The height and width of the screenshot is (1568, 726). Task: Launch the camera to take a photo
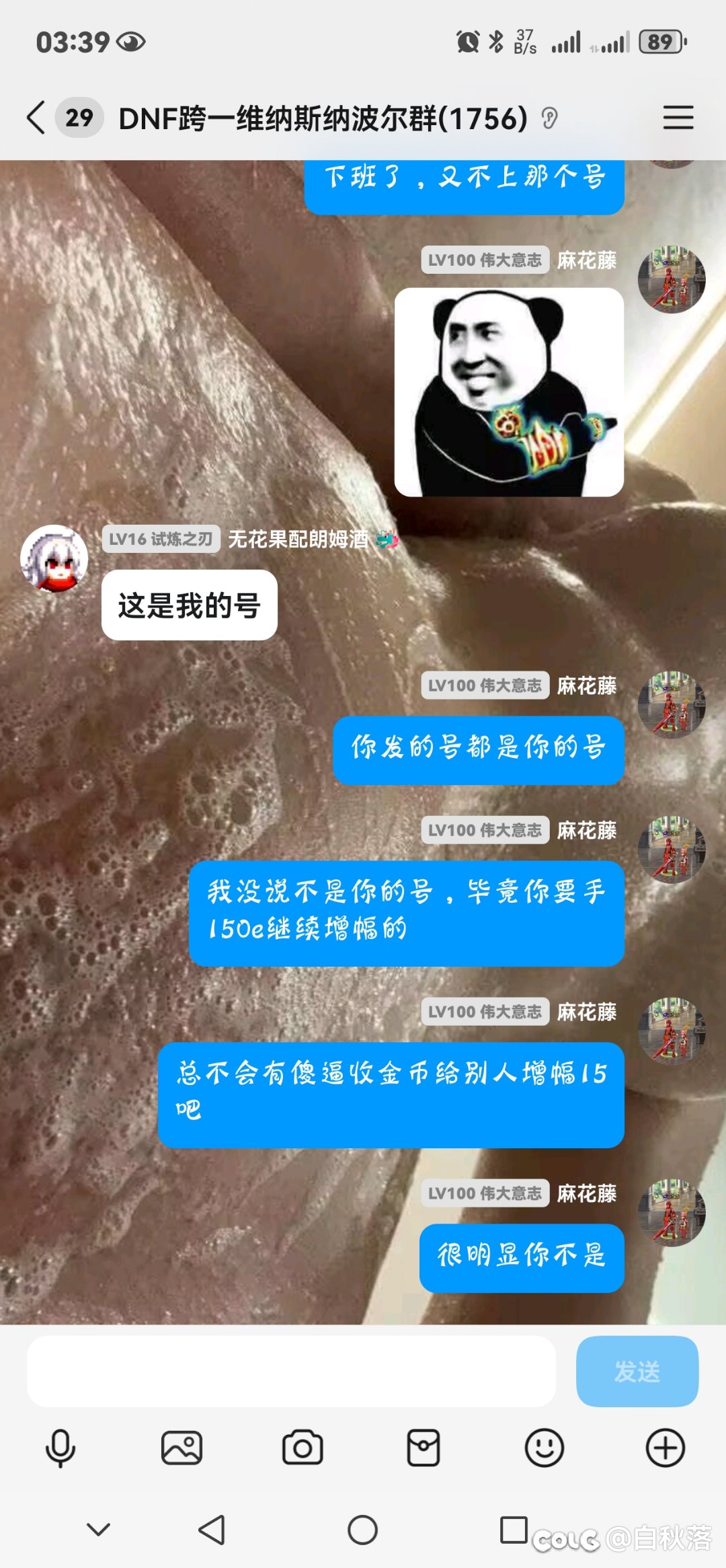(302, 1448)
